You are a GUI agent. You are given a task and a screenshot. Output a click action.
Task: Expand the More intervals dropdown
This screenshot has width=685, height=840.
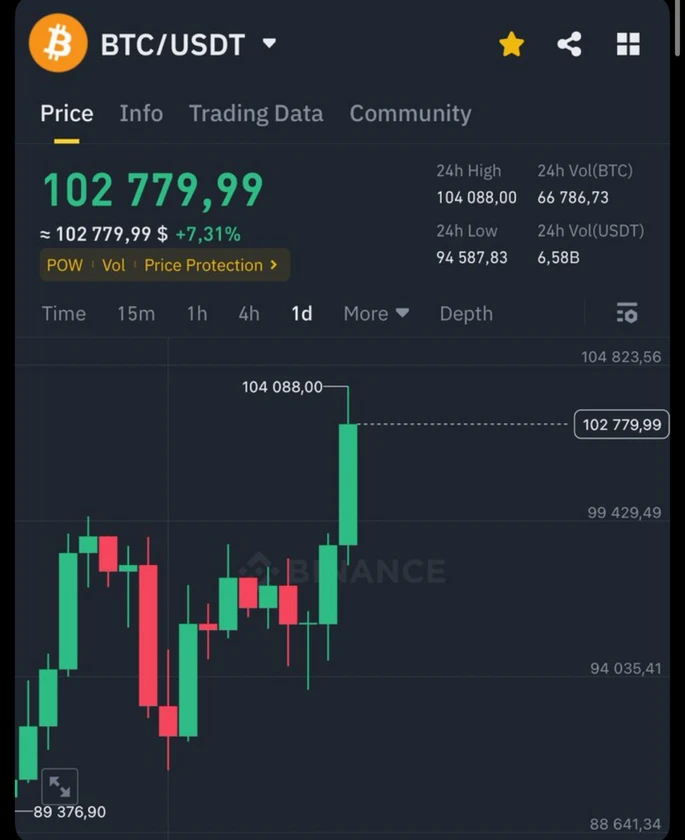pyautogui.click(x=376, y=313)
